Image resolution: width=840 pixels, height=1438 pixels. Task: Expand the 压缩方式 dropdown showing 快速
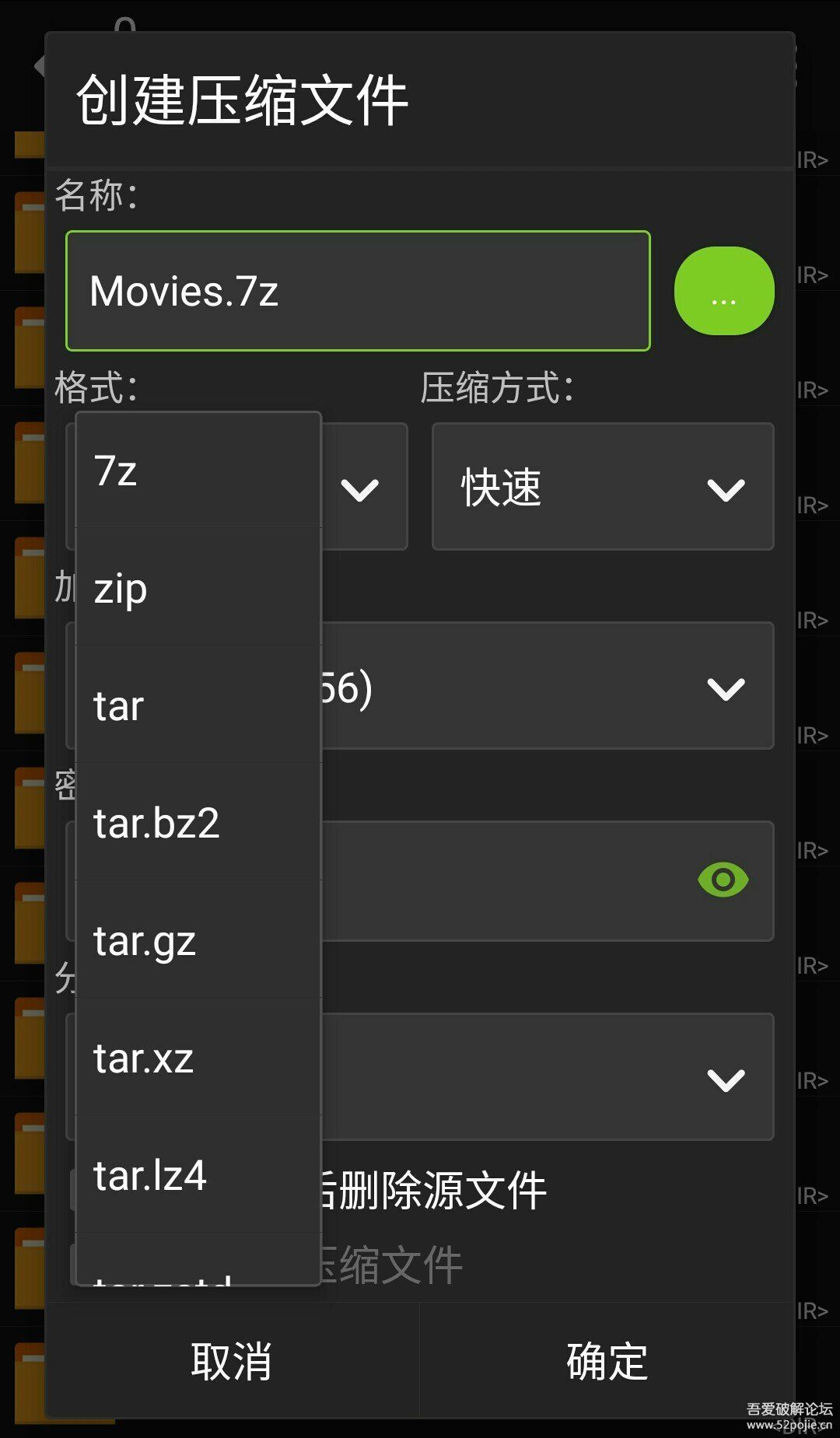pos(603,487)
